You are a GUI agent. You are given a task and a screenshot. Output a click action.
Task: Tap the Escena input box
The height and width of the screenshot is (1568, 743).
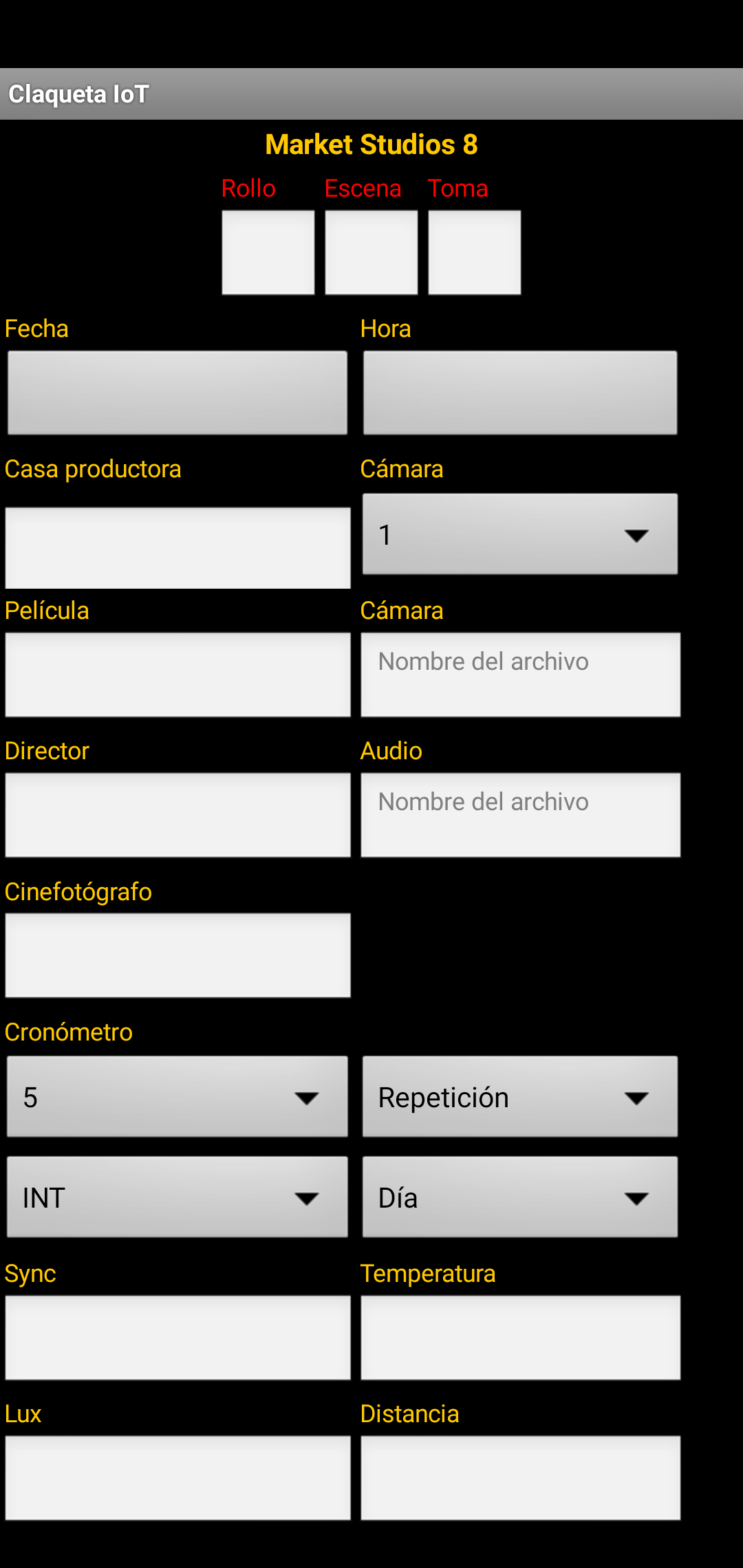pos(371,252)
